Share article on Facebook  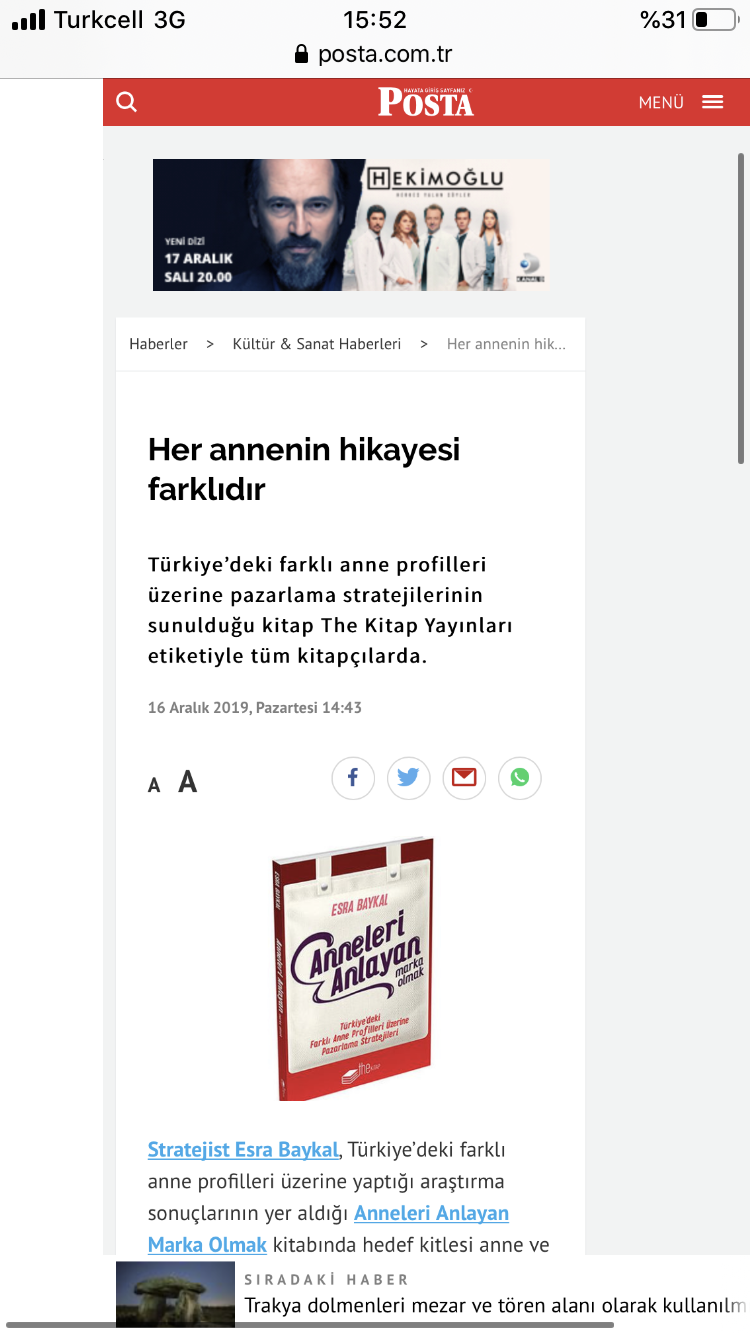coord(353,777)
